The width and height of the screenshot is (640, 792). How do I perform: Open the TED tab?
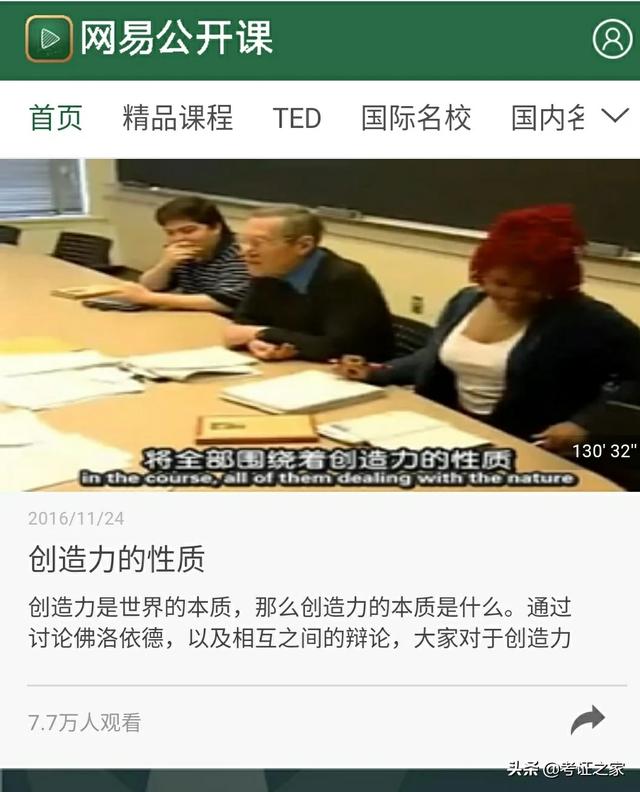pos(297,118)
